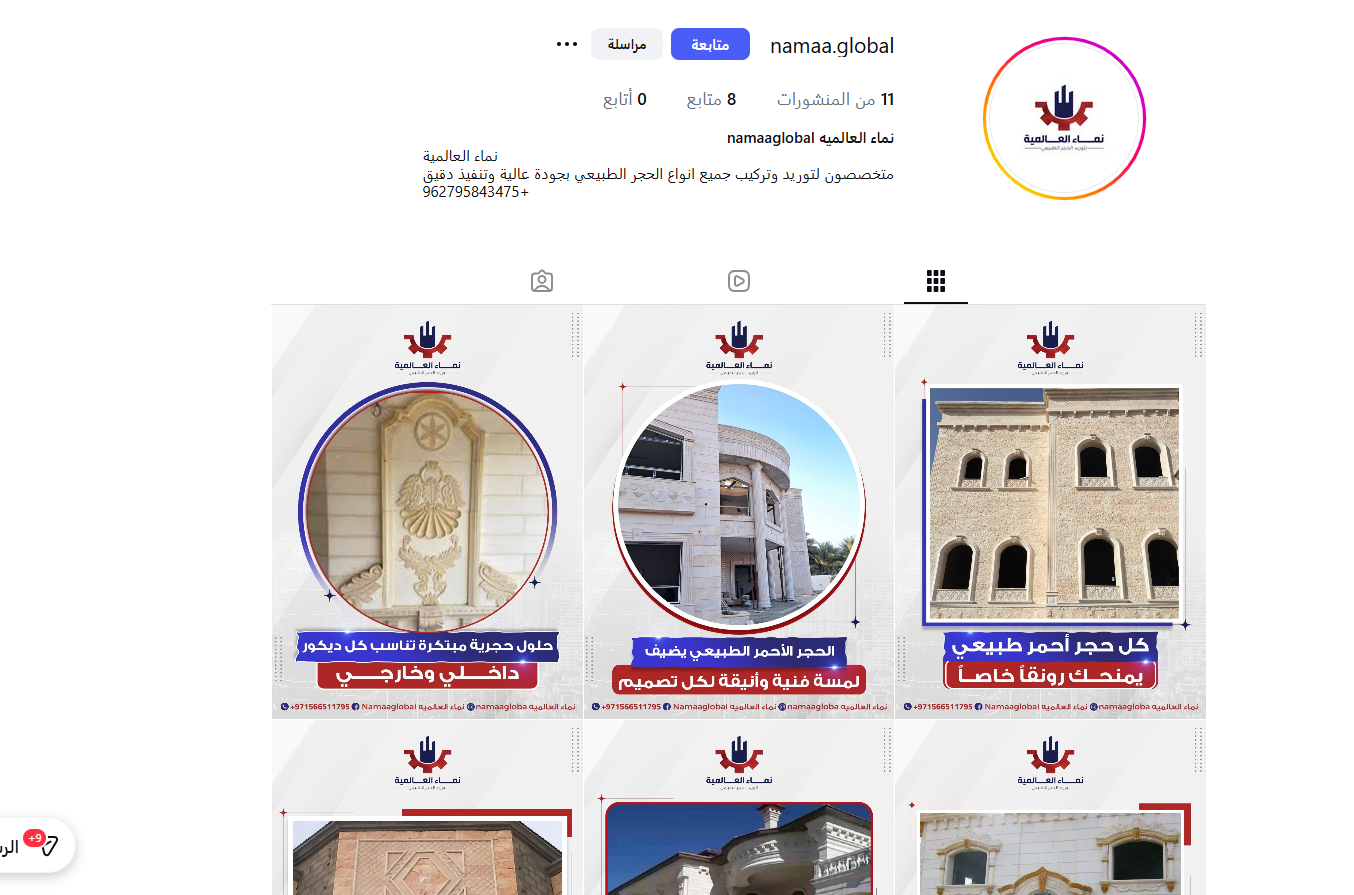Switch to the posts grid tab
1354x895 pixels.
click(936, 281)
